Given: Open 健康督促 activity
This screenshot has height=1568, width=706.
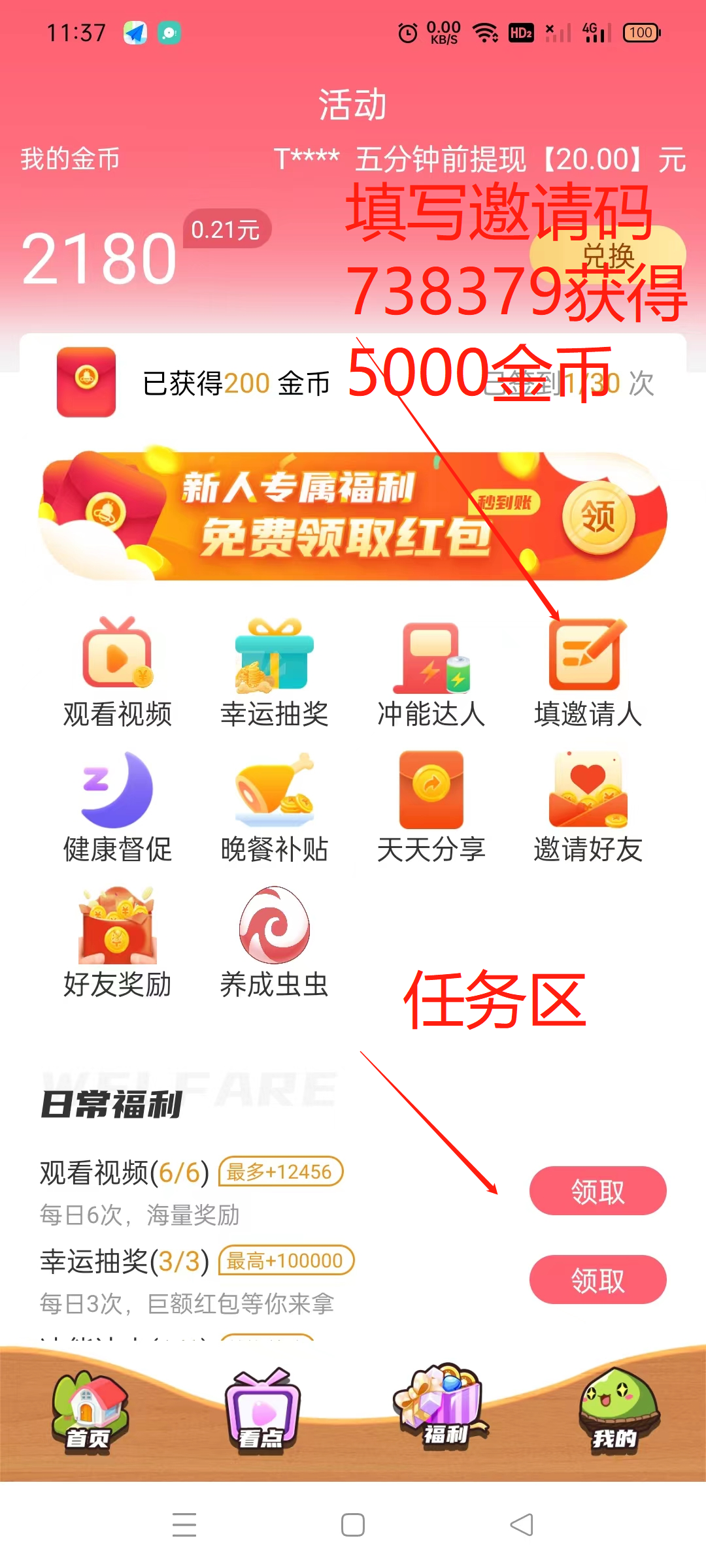Looking at the screenshot, I should [118, 808].
